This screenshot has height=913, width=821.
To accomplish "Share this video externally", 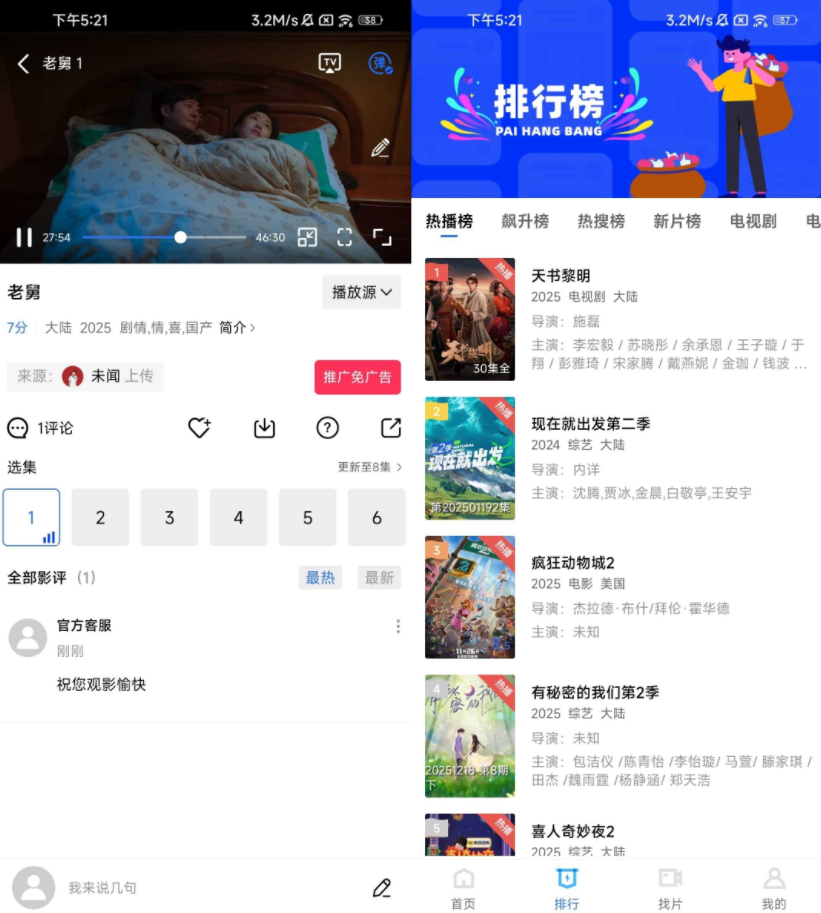I will (390, 428).
